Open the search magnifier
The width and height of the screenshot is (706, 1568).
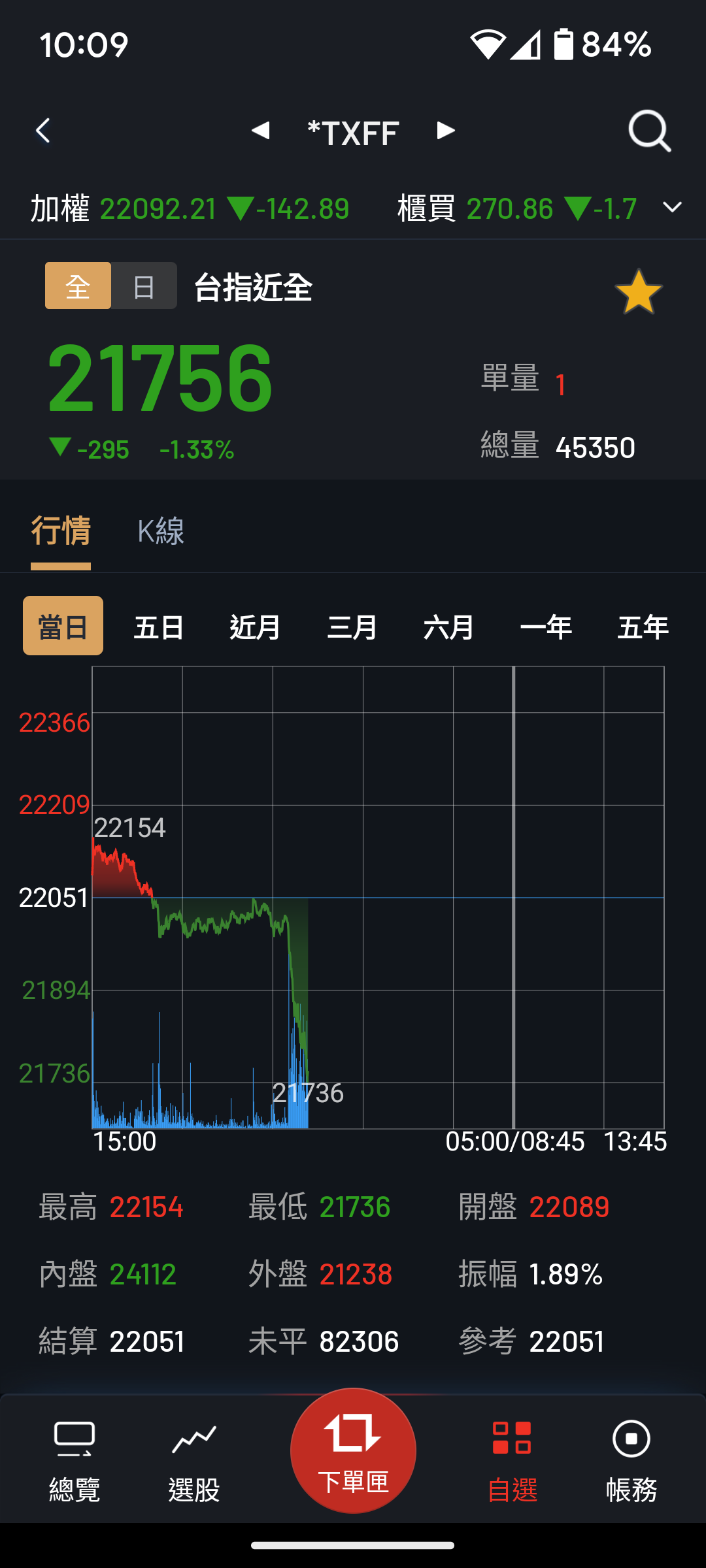[649, 131]
